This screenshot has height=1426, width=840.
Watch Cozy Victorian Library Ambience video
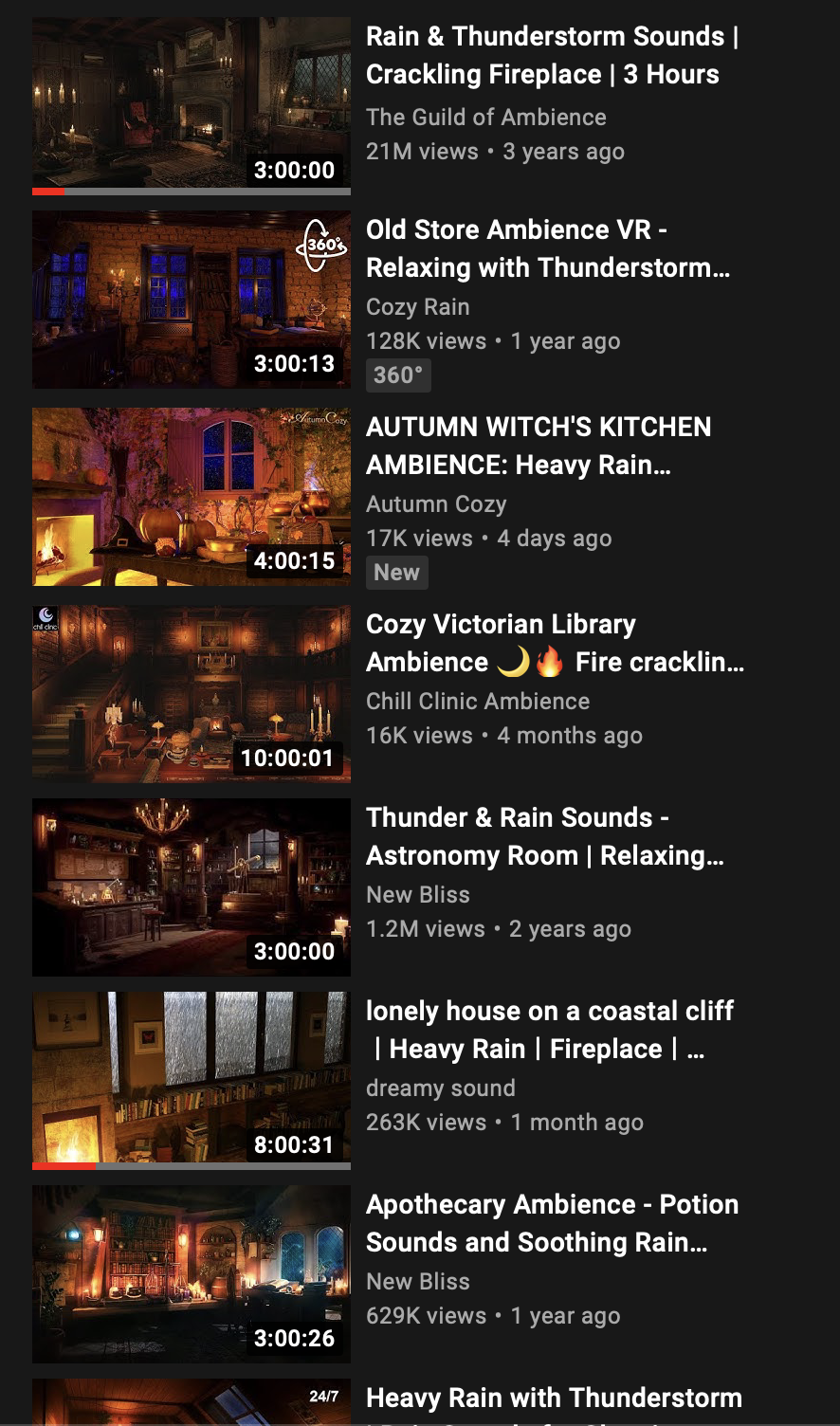(x=192, y=693)
